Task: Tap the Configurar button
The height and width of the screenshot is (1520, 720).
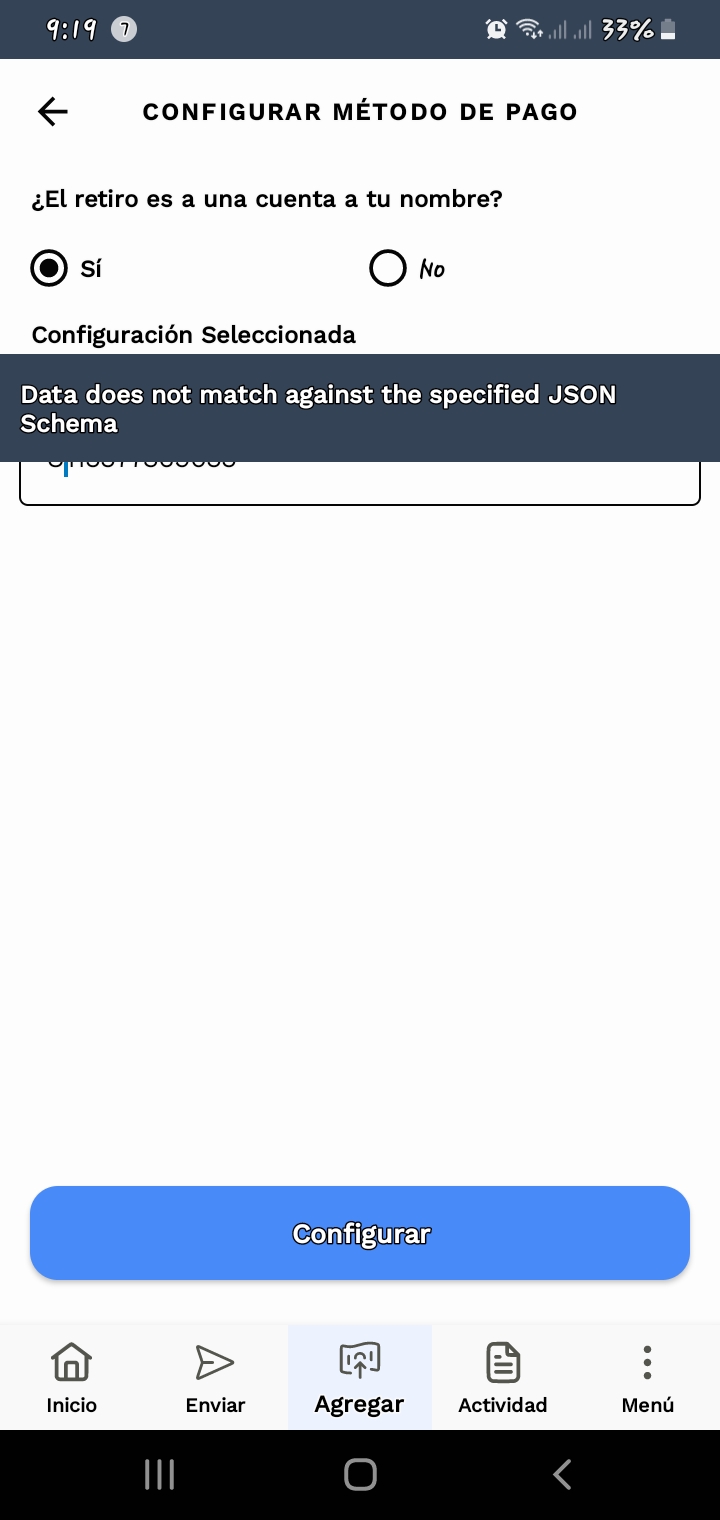Action: pos(360,1233)
